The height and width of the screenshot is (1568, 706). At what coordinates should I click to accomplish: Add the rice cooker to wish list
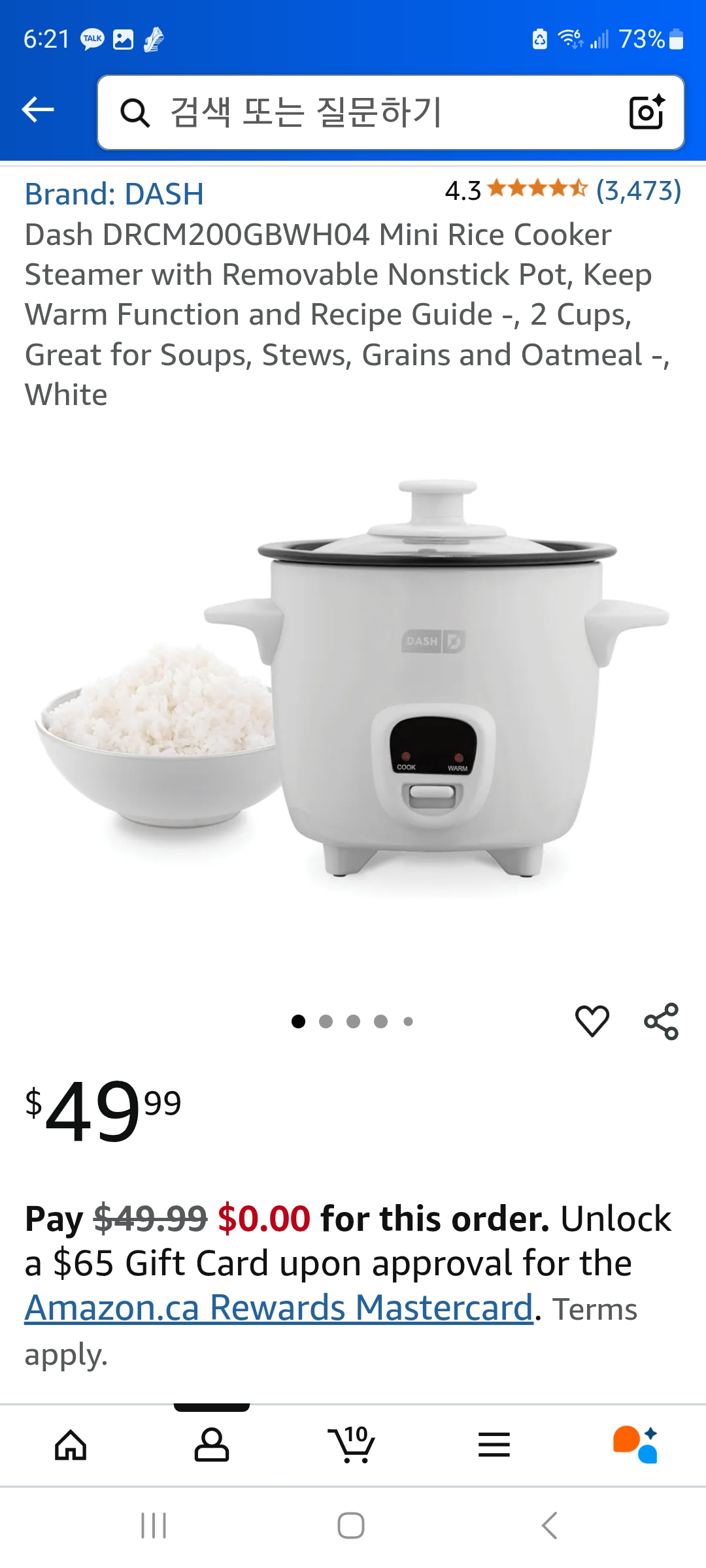[x=592, y=1021]
